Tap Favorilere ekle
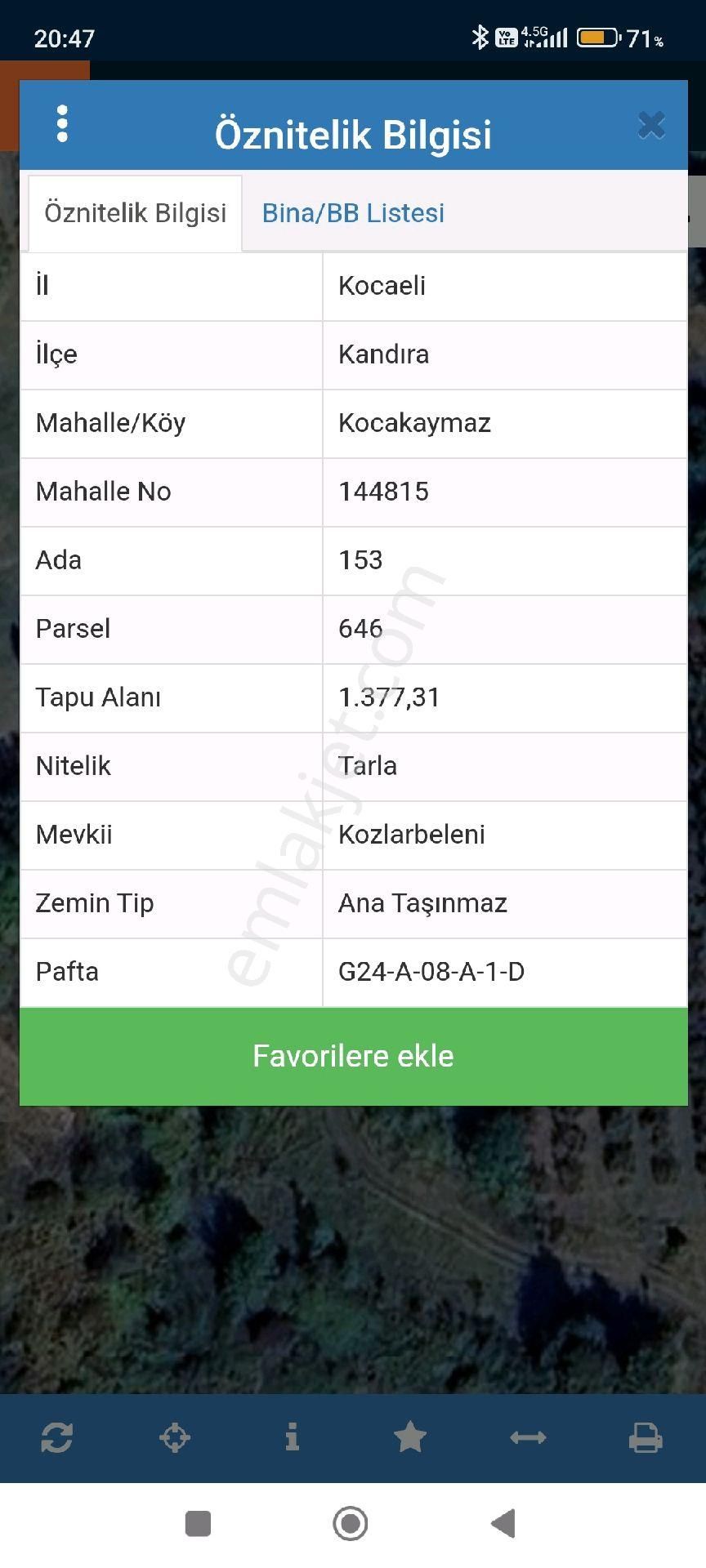Viewport: 706px width, 1568px height. click(353, 1056)
